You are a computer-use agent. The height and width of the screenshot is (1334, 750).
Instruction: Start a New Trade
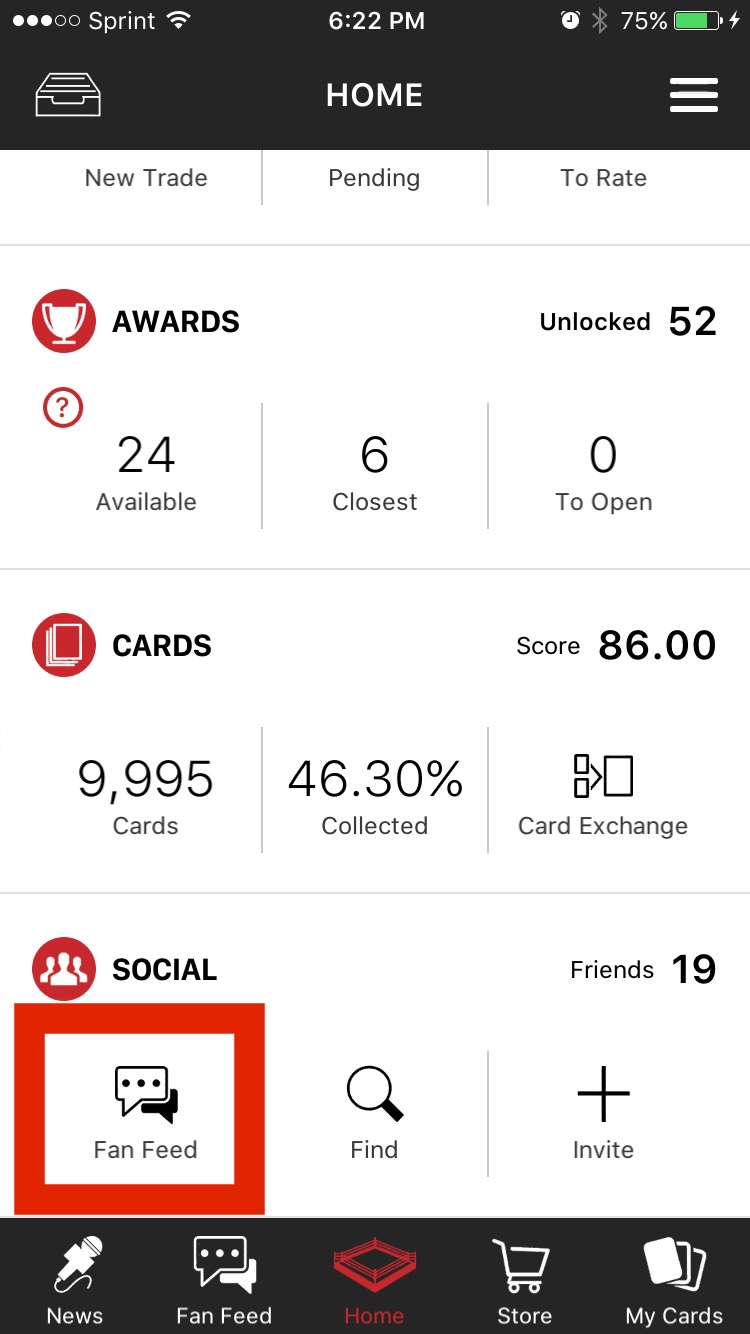[x=146, y=178]
